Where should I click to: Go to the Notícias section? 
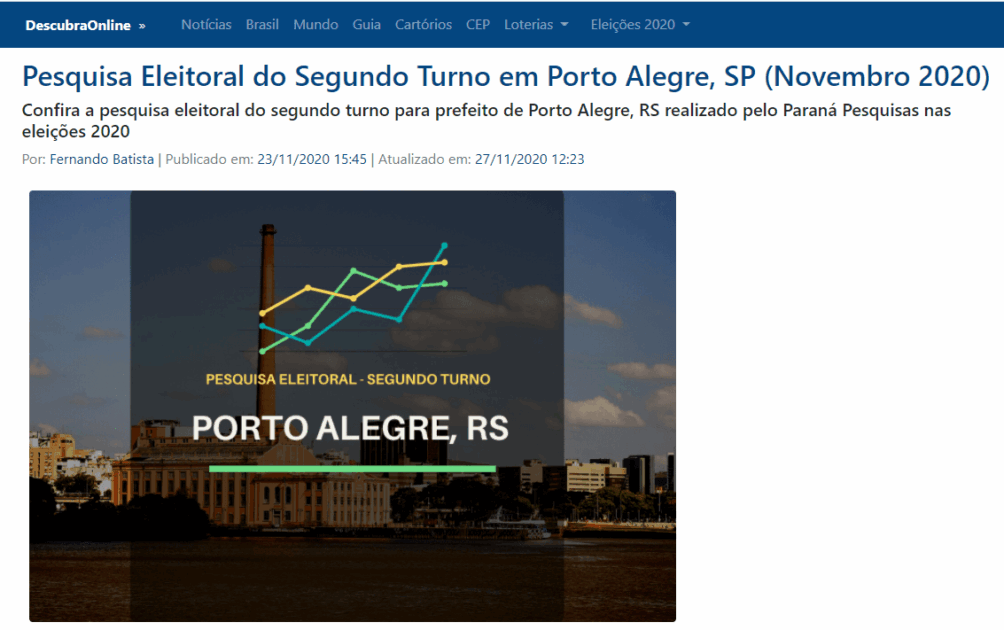click(206, 25)
